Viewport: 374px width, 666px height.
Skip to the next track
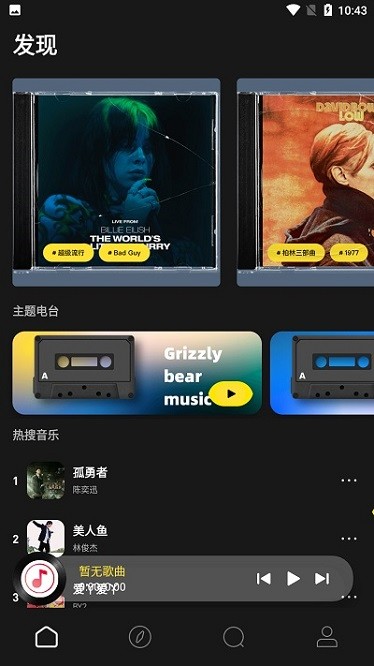(x=322, y=579)
